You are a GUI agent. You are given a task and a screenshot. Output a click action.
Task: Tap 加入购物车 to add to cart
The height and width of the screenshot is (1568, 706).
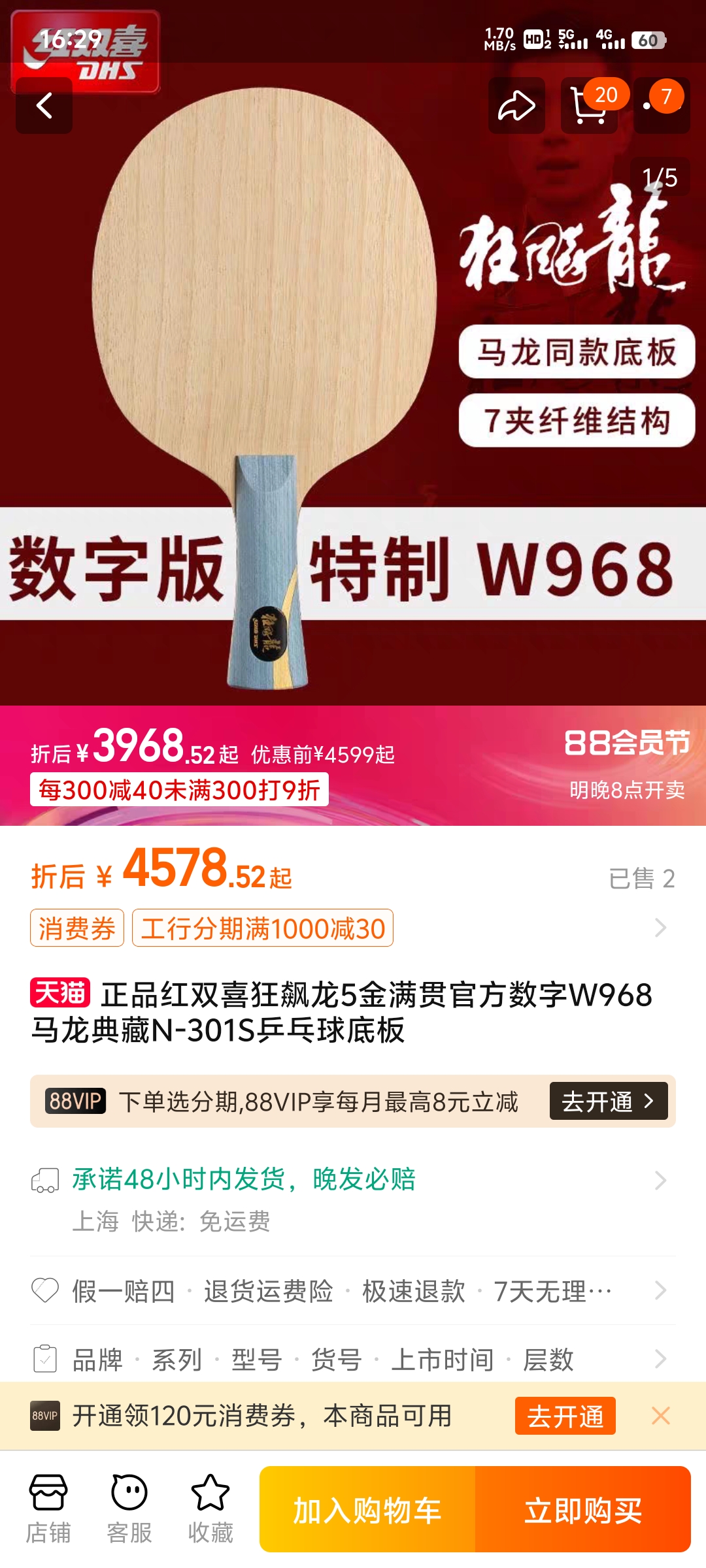[x=367, y=1509]
